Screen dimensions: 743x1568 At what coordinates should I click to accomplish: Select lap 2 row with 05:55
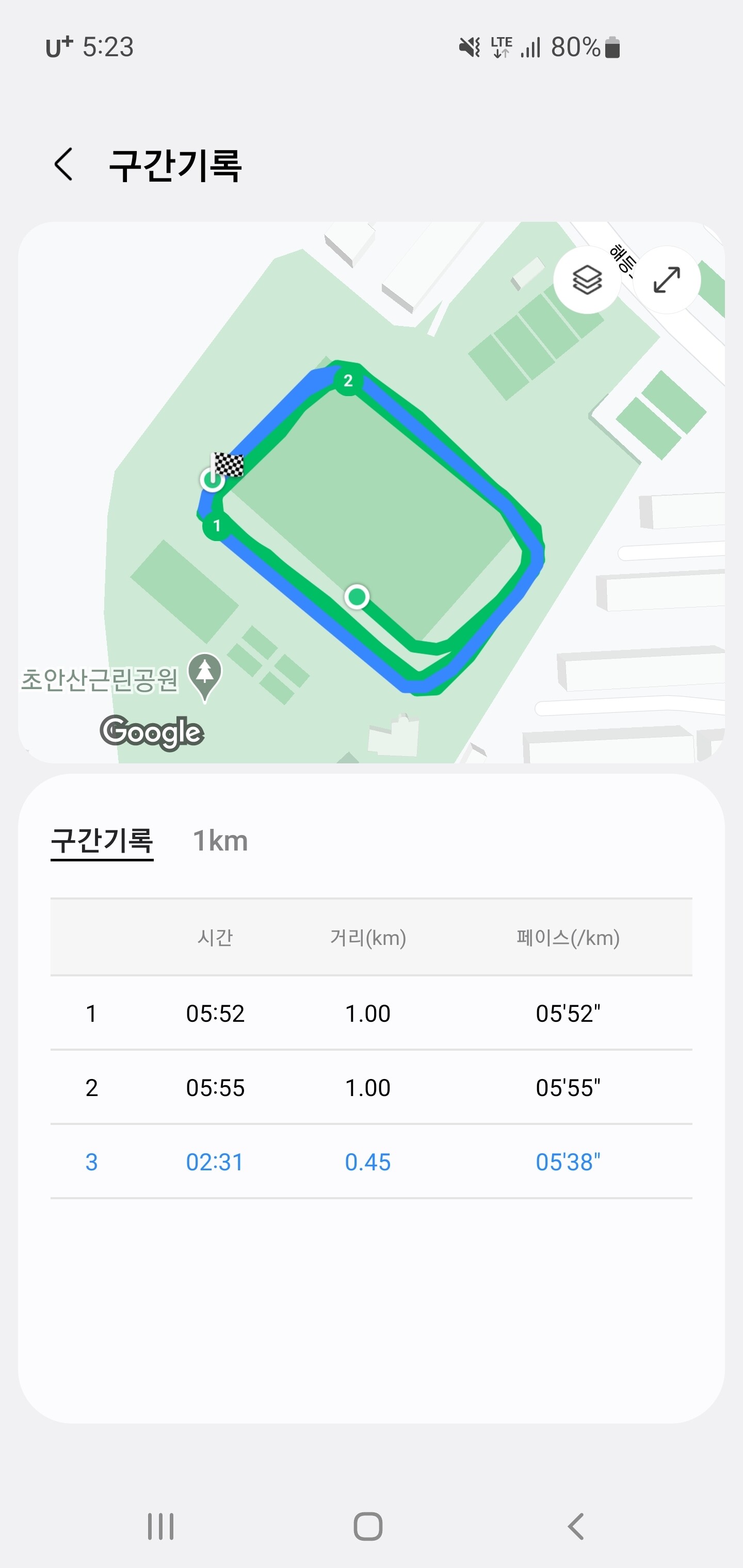(372, 1088)
